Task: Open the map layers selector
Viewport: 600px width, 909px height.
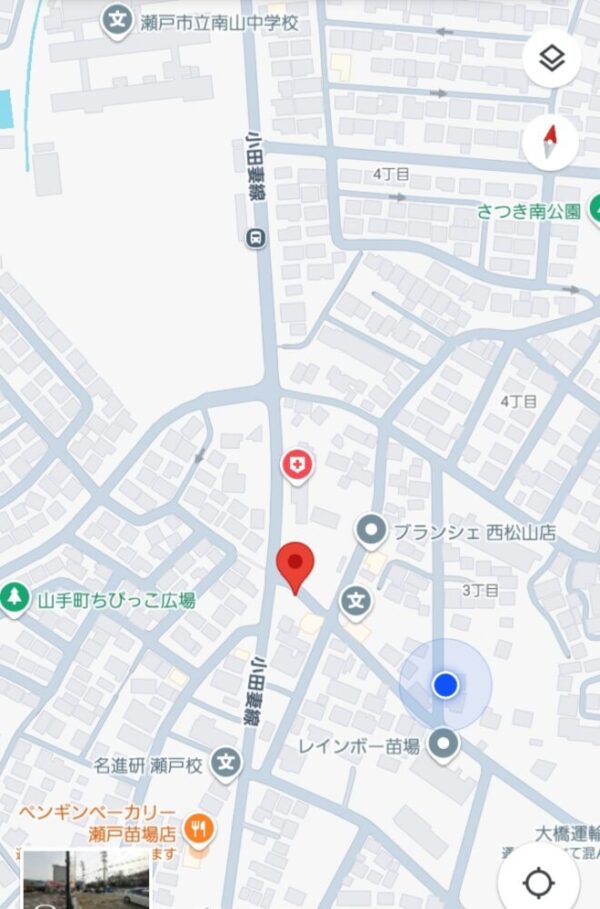Action: (551, 59)
